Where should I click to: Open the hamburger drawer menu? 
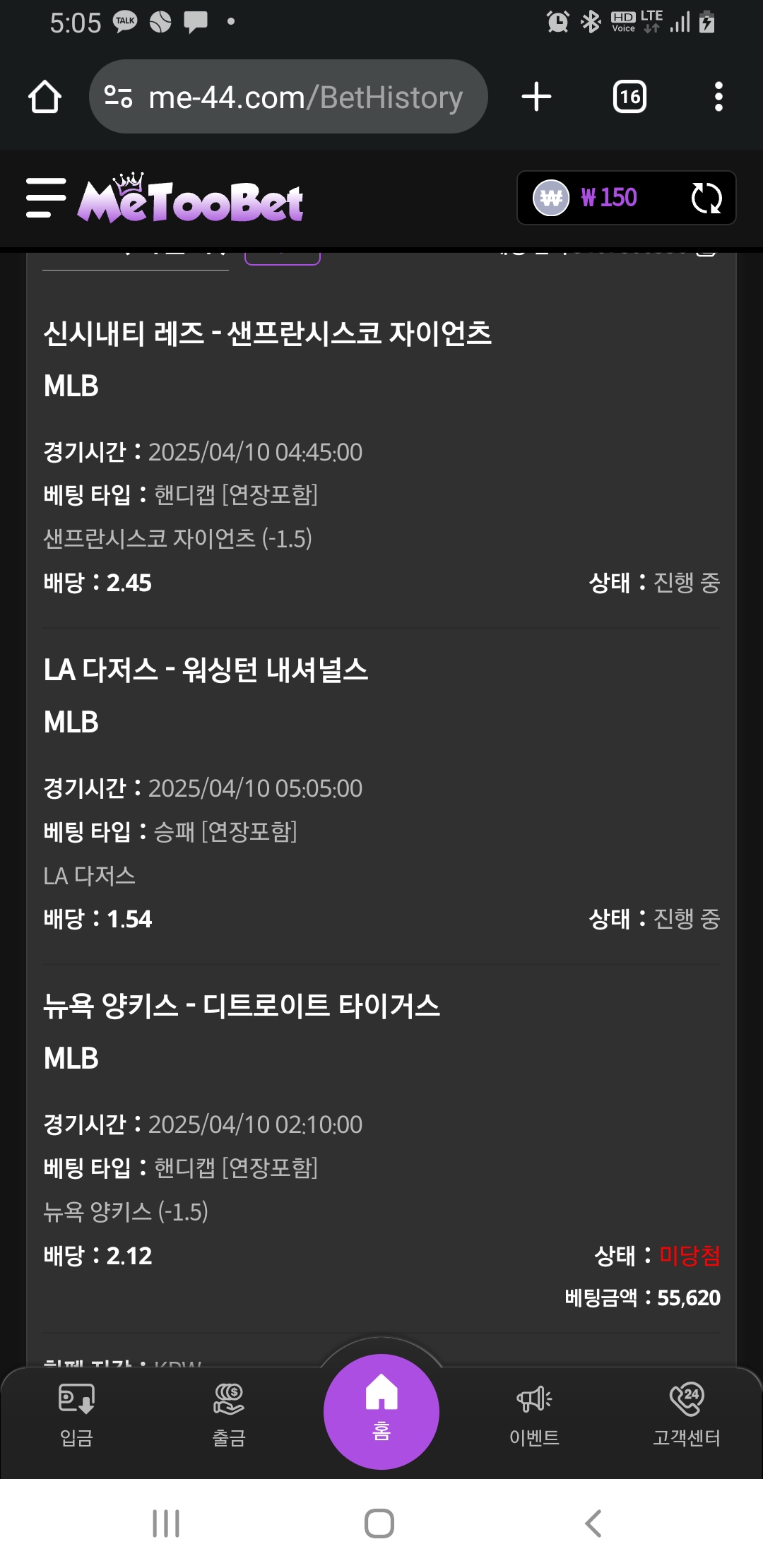tap(46, 198)
